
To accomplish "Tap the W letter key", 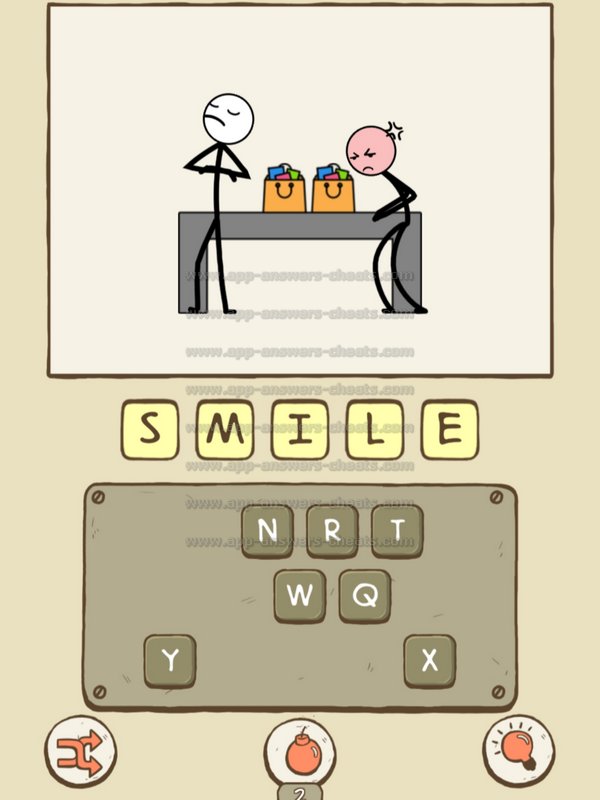I will pos(300,596).
